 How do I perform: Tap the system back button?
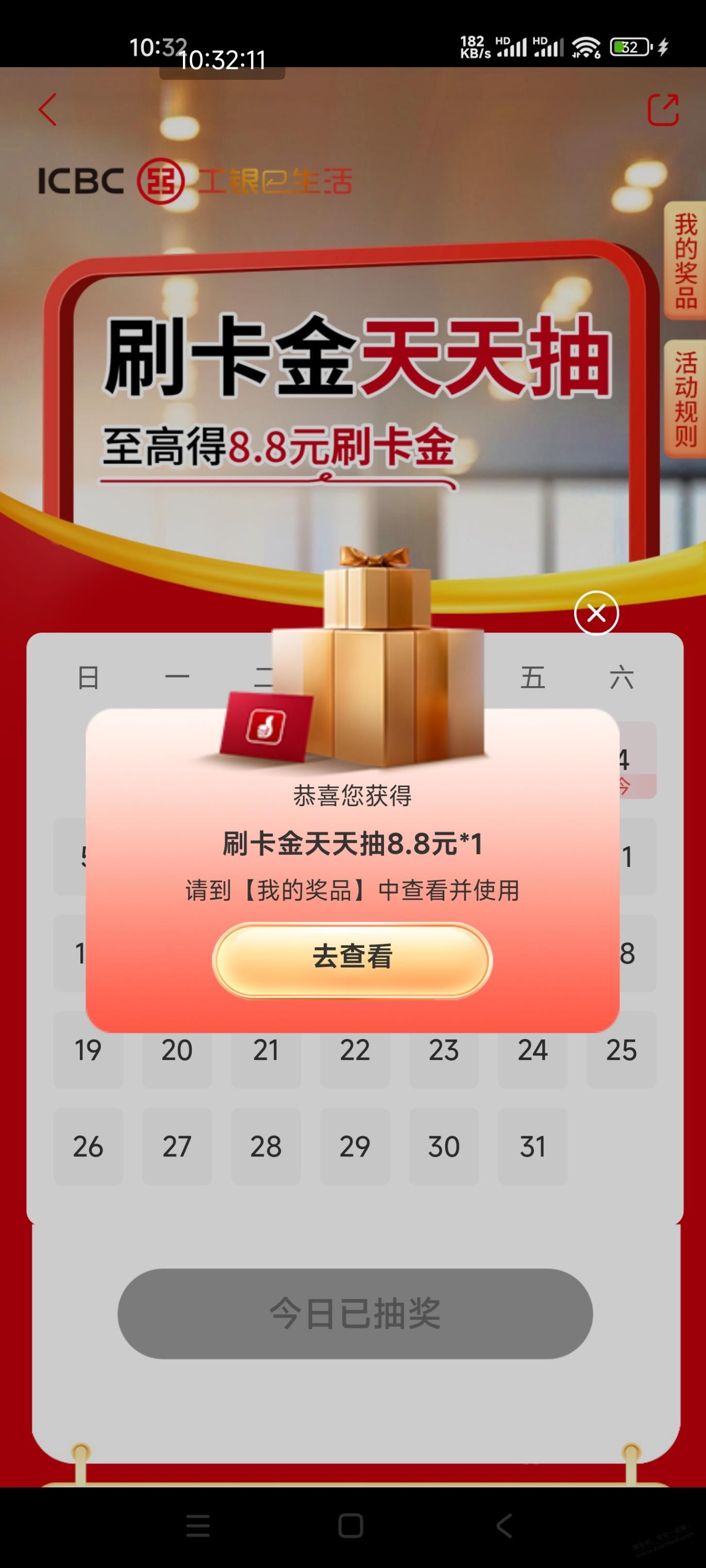click(x=504, y=1525)
